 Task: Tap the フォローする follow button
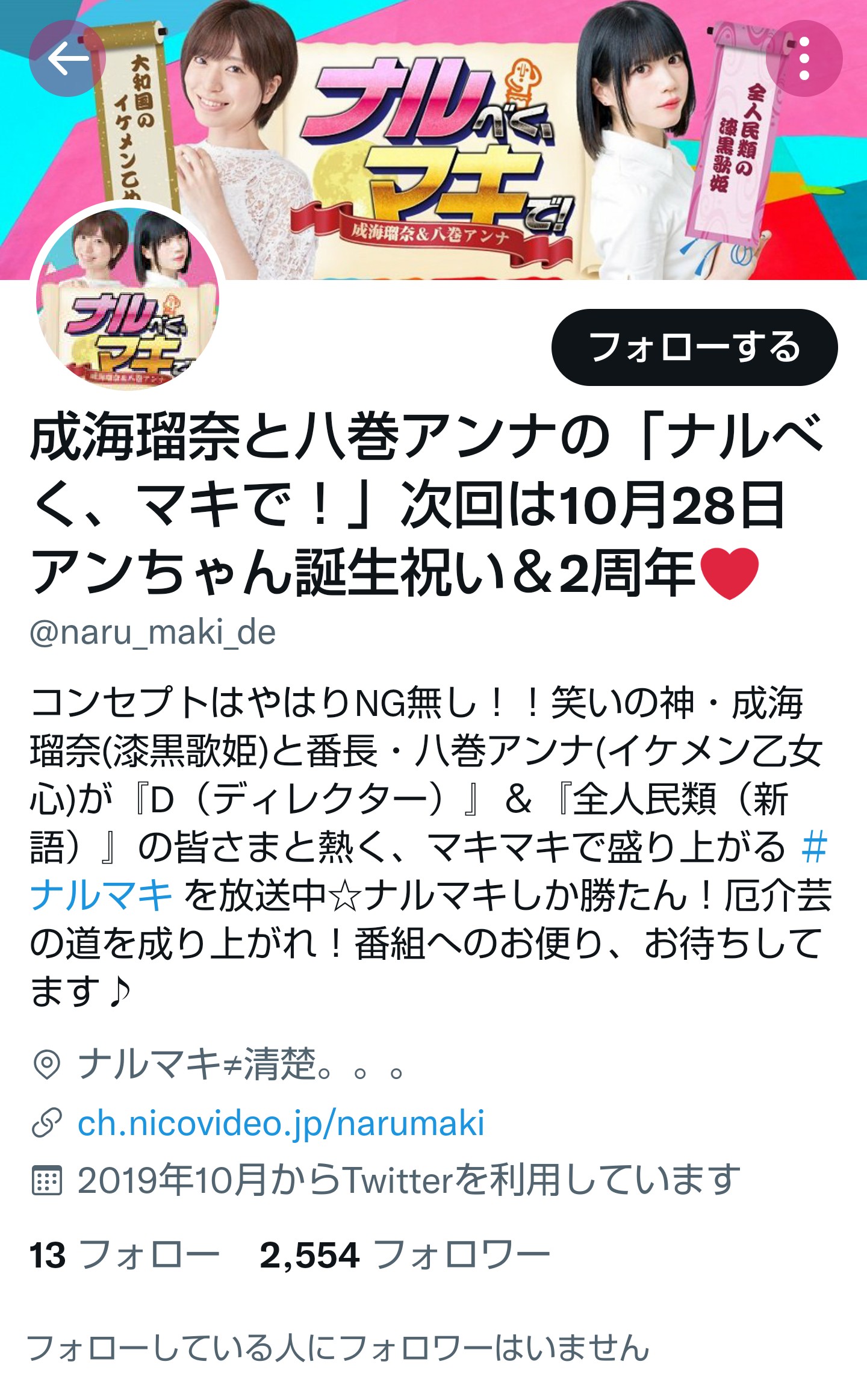pyautogui.click(x=694, y=347)
